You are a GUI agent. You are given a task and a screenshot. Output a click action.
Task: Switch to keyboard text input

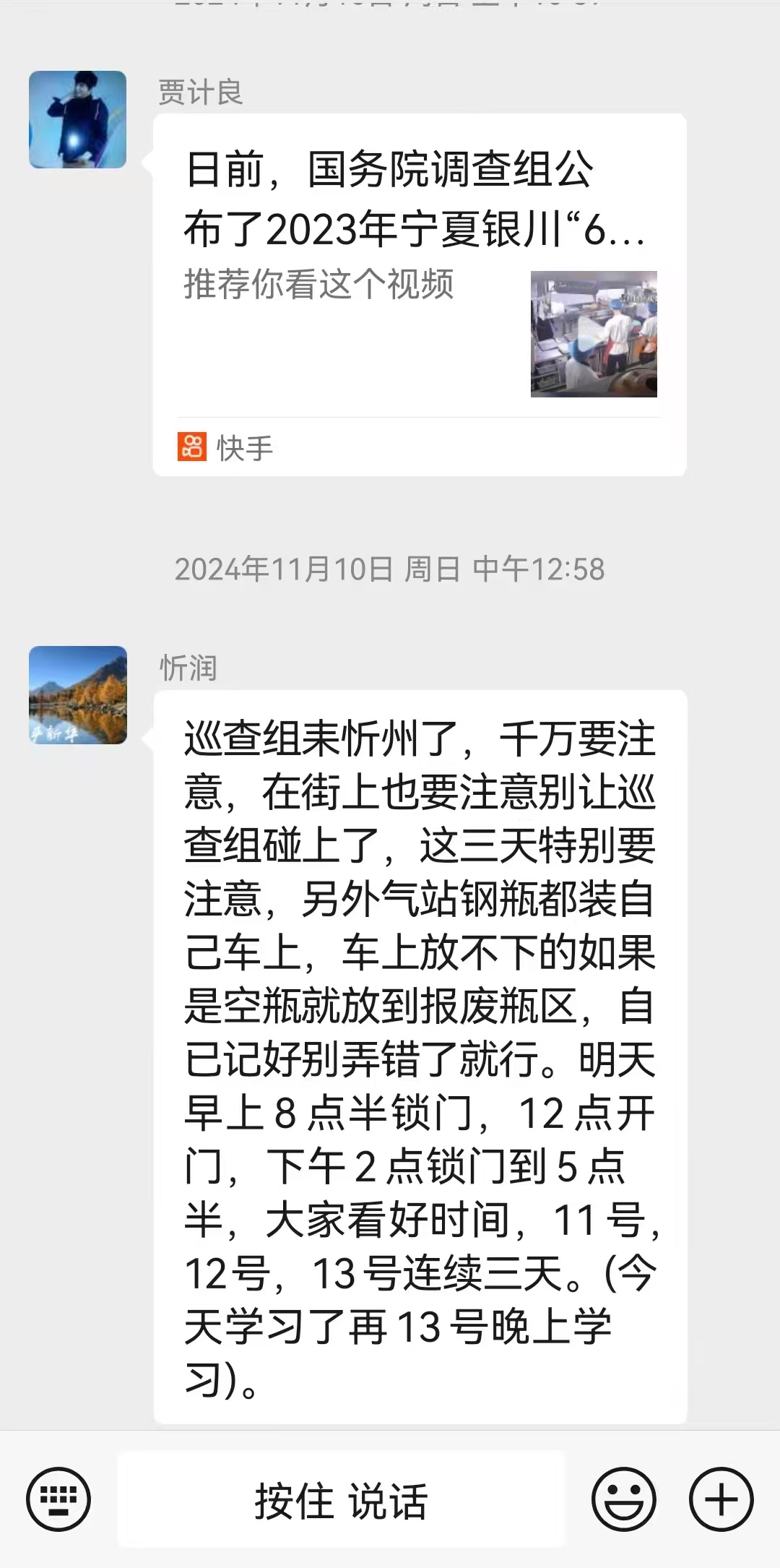click(58, 1499)
